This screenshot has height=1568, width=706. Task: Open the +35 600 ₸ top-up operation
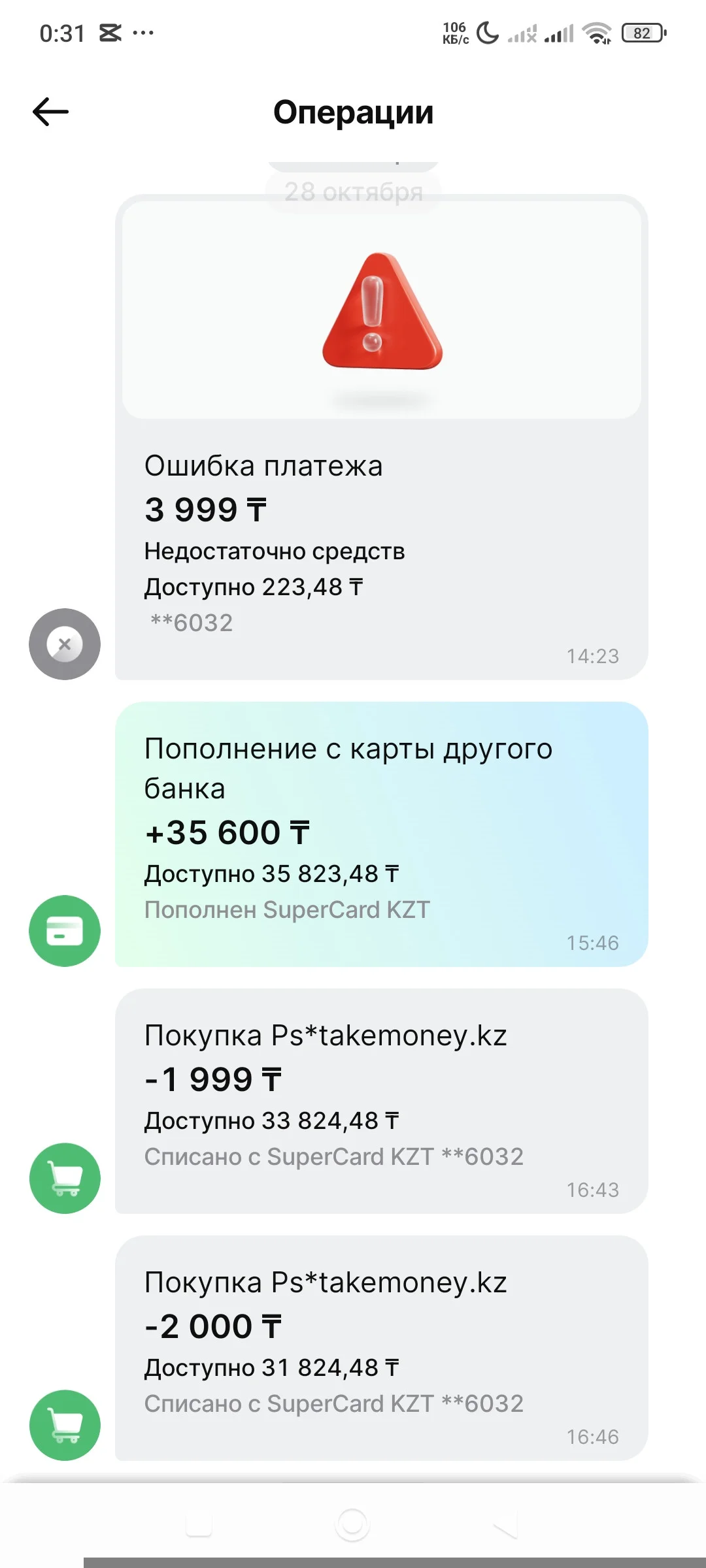click(x=381, y=834)
